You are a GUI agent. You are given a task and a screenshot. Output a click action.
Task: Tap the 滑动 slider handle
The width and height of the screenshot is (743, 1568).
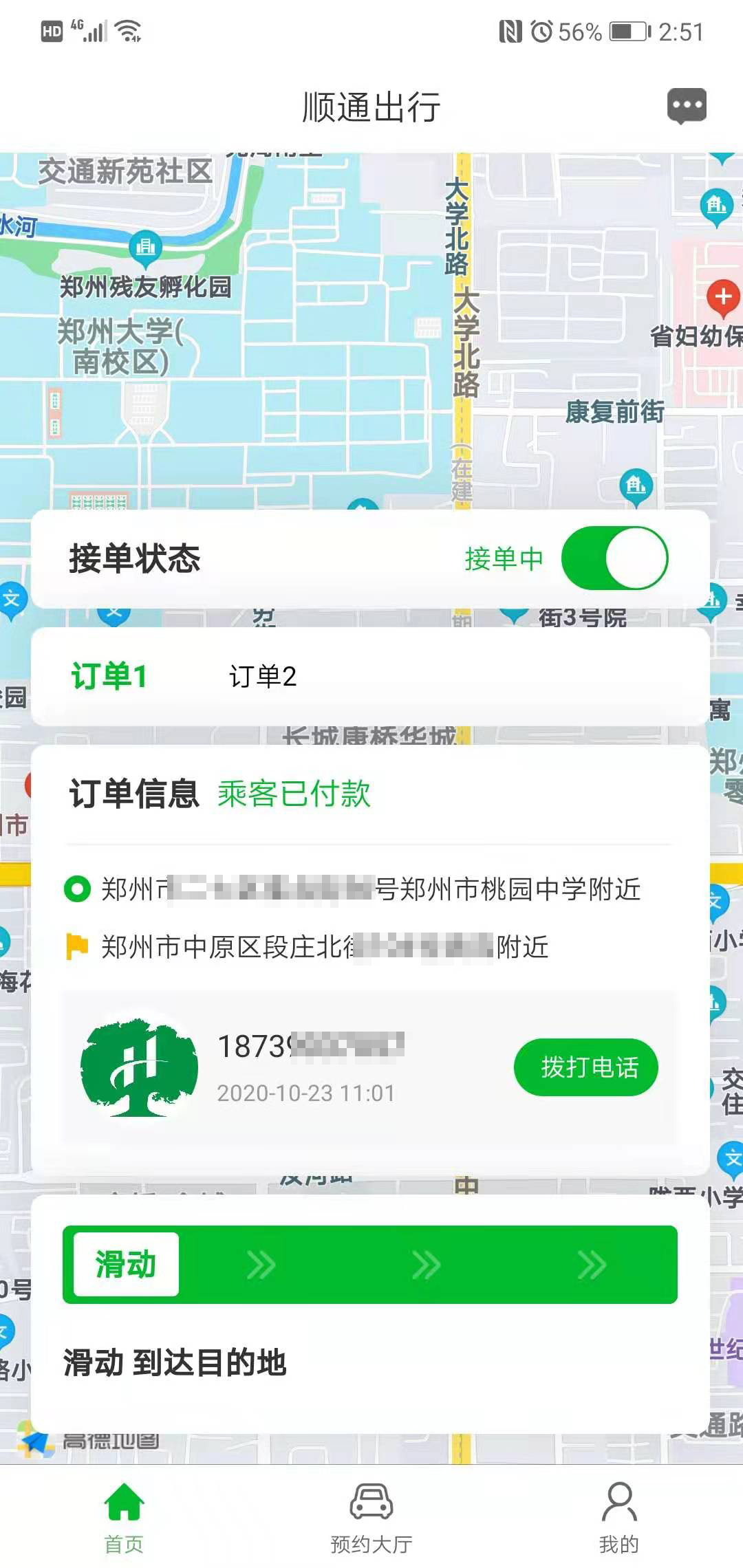126,1264
